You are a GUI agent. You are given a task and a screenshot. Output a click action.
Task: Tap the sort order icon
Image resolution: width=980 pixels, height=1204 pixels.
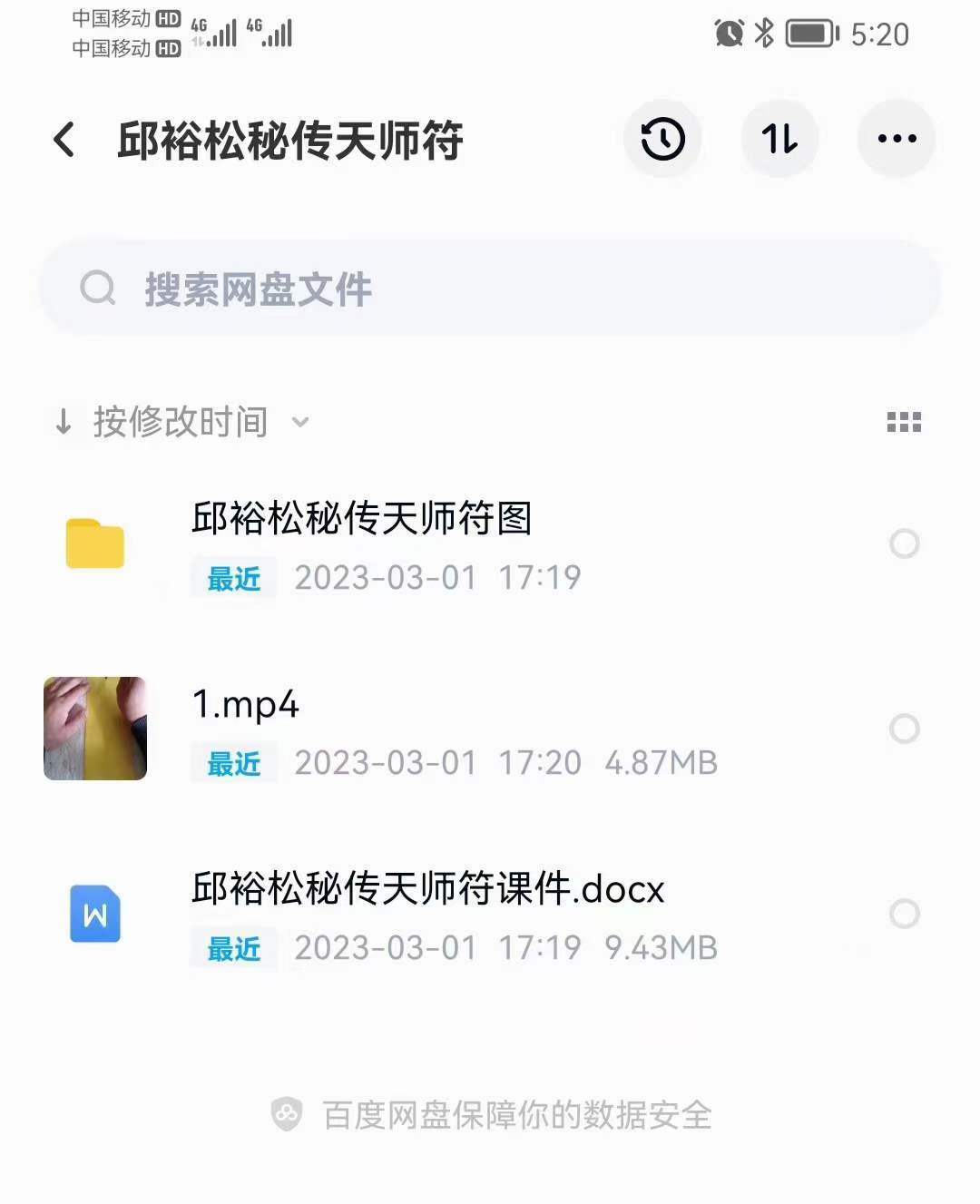point(779,139)
